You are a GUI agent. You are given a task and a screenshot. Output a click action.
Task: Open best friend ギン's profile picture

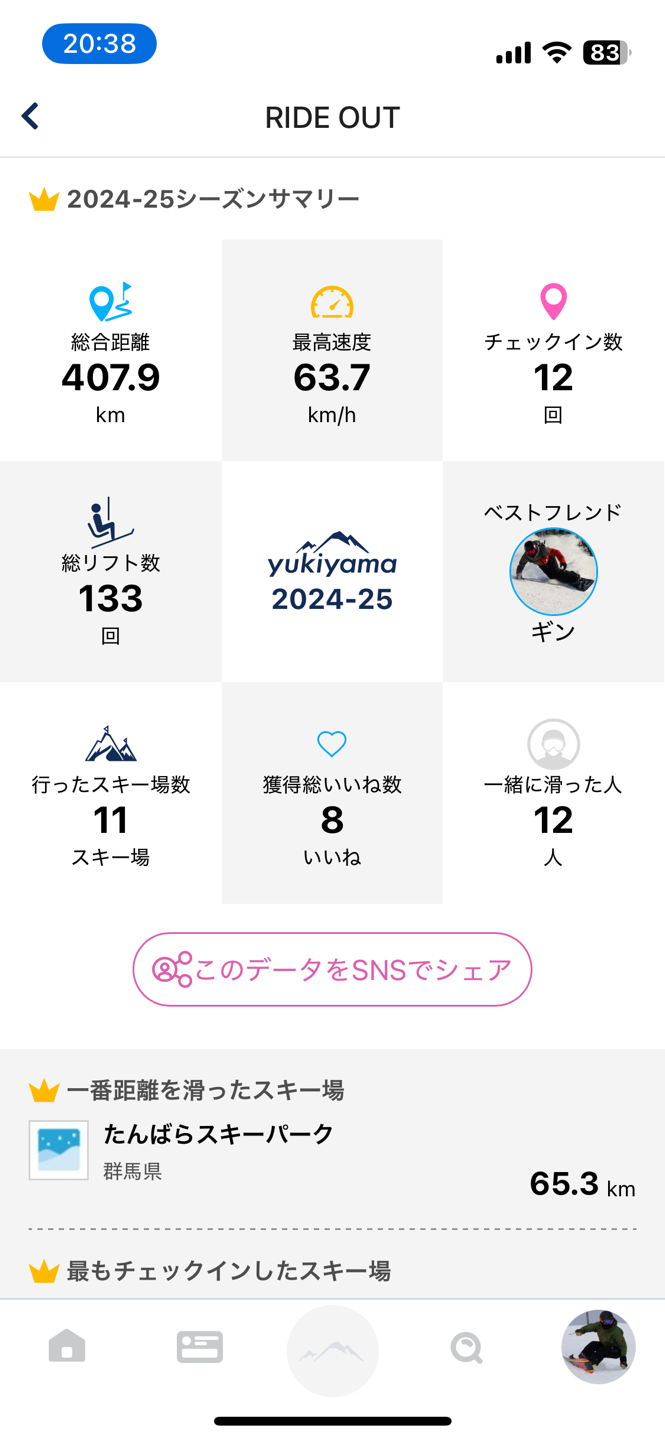[553, 572]
